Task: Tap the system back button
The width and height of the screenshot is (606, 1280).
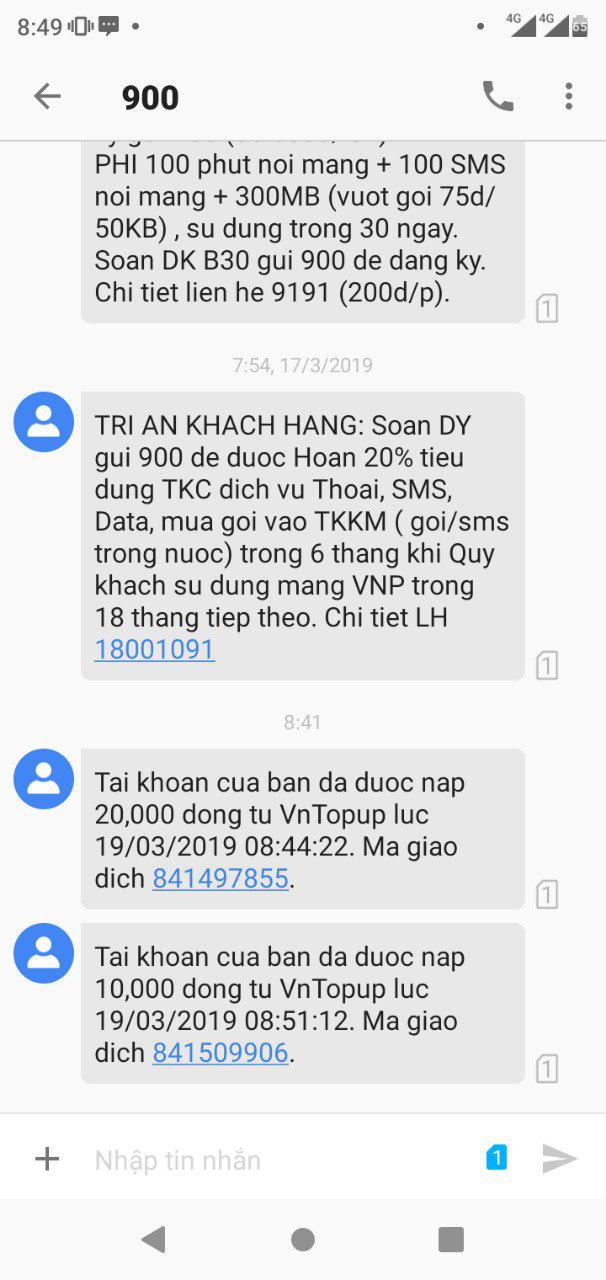Action: [153, 1240]
